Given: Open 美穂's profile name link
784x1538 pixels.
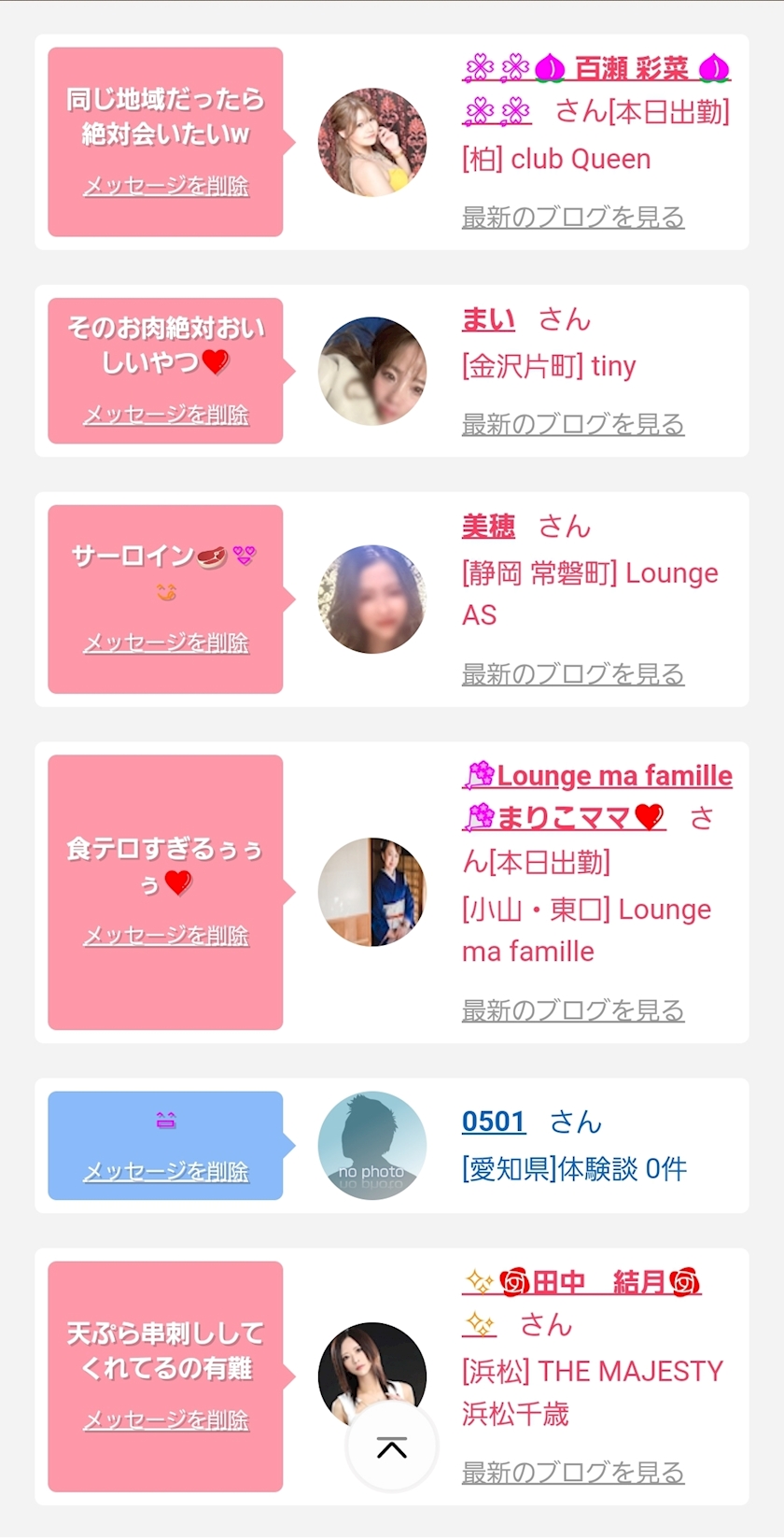Looking at the screenshot, I should pos(488,527).
